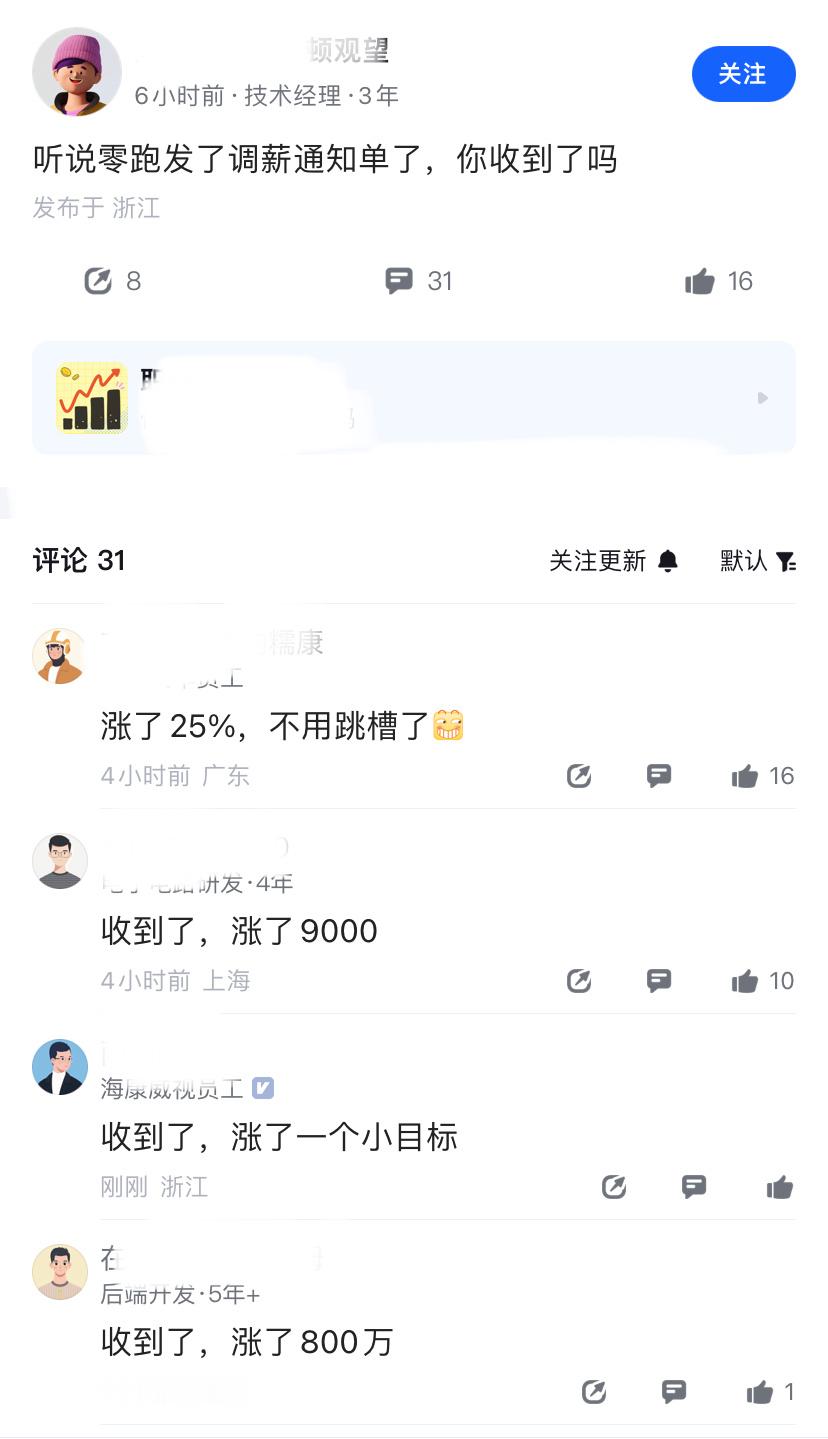Screen dimensions: 828x1439
Task: Expand the attached card via its right arrow
Action: point(762,397)
